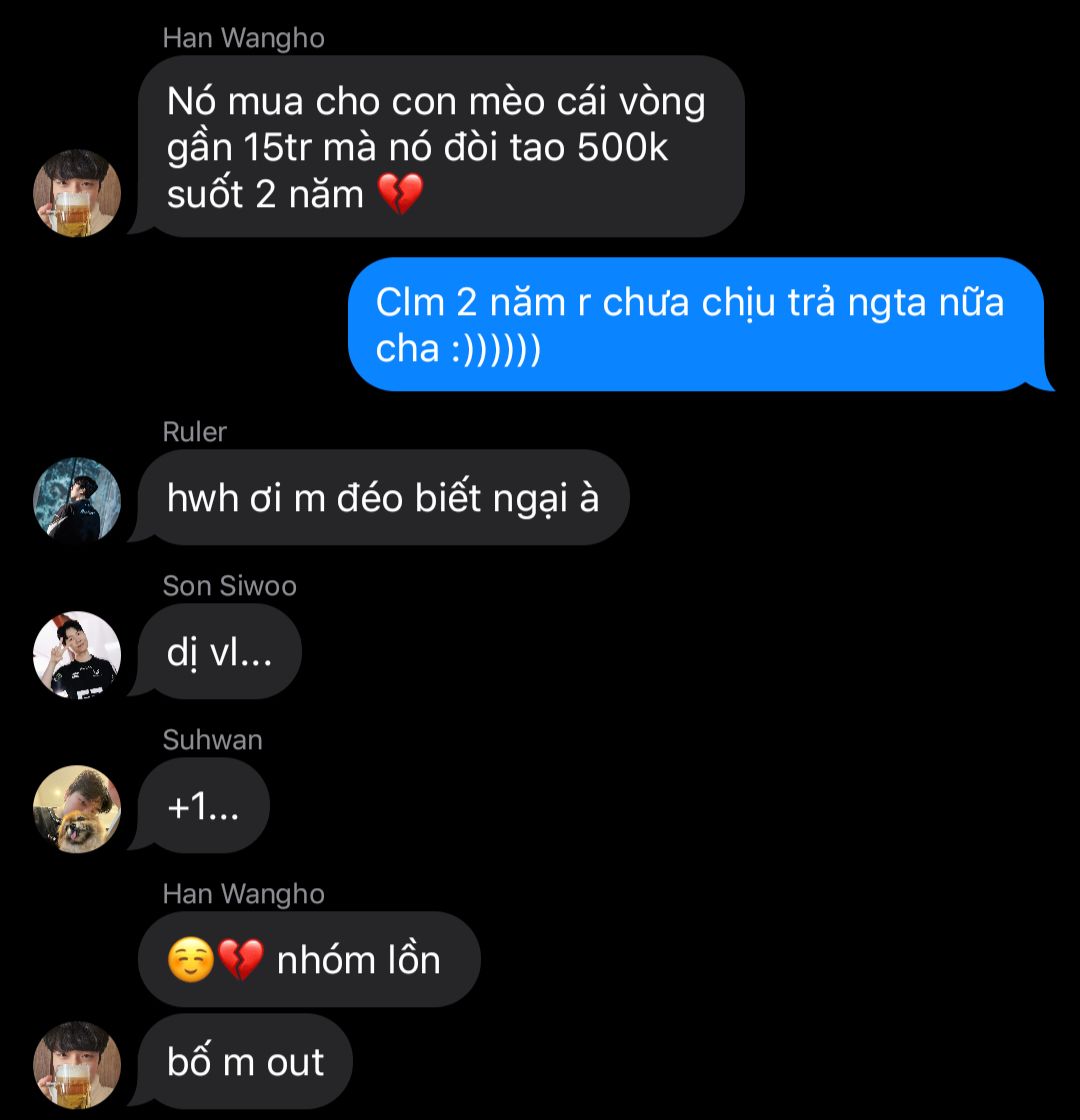This screenshot has height=1120, width=1080.
Task: Open Han Wangho's avatar beside "bố m out"
Action: click(77, 1064)
